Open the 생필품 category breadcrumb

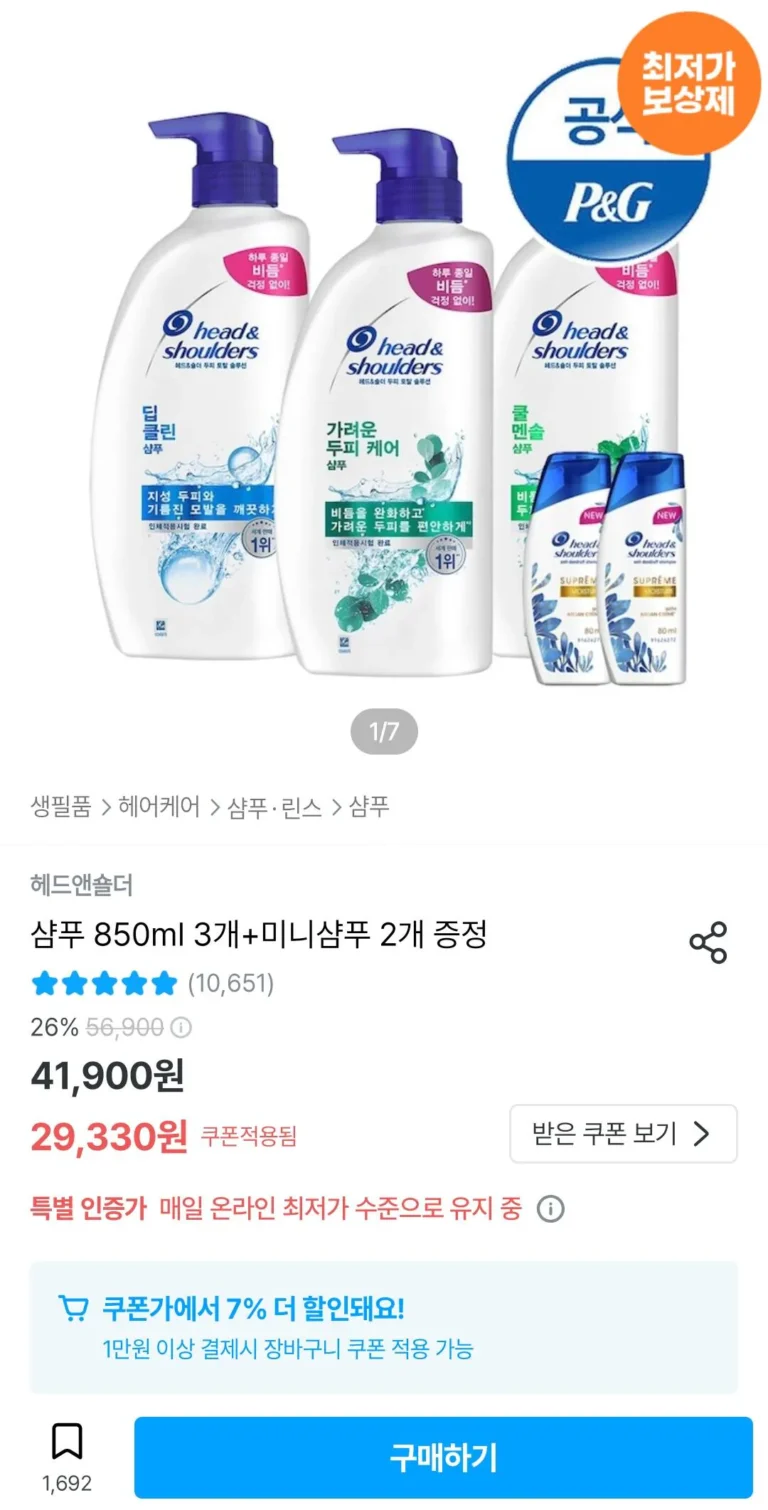(61, 807)
